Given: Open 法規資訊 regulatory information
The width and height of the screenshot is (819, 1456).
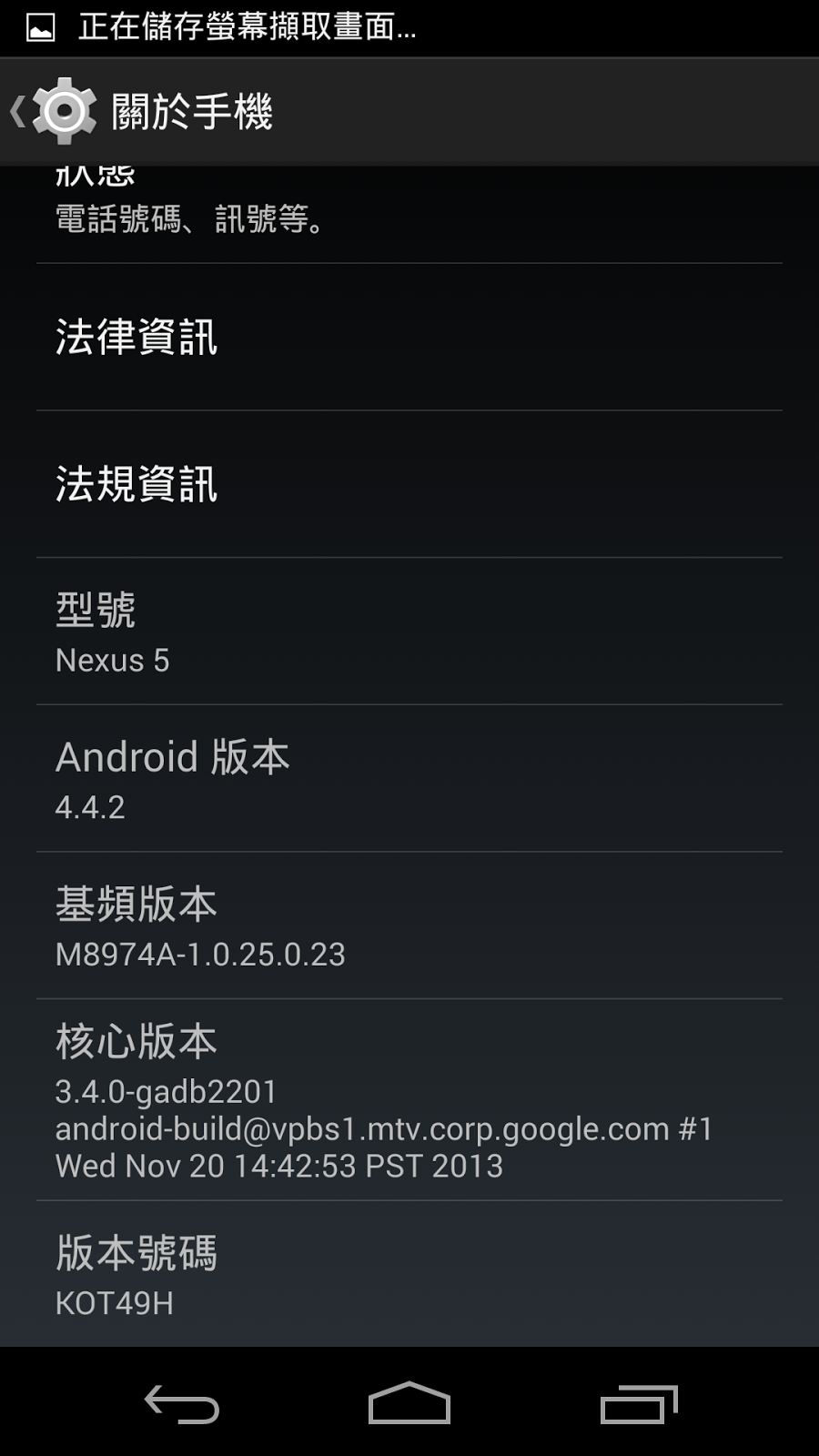Looking at the screenshot, I should 409,484.
